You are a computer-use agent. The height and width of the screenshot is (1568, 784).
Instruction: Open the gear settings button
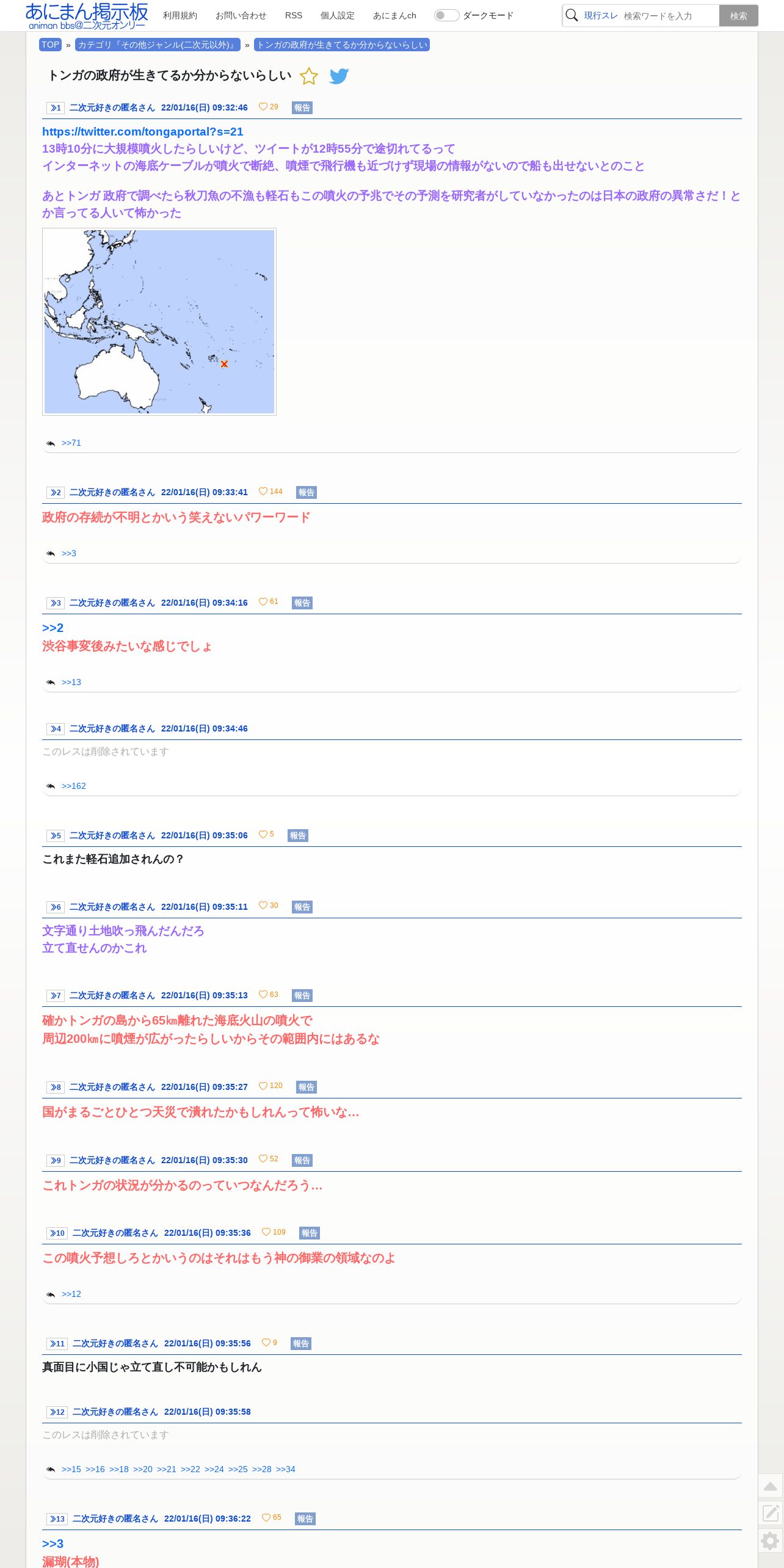(x=771, y=1541)
